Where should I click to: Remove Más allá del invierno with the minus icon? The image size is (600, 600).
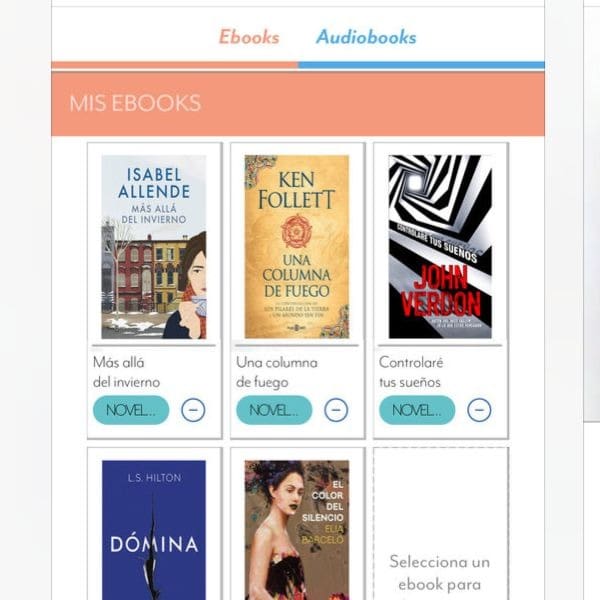click(193, 410)
